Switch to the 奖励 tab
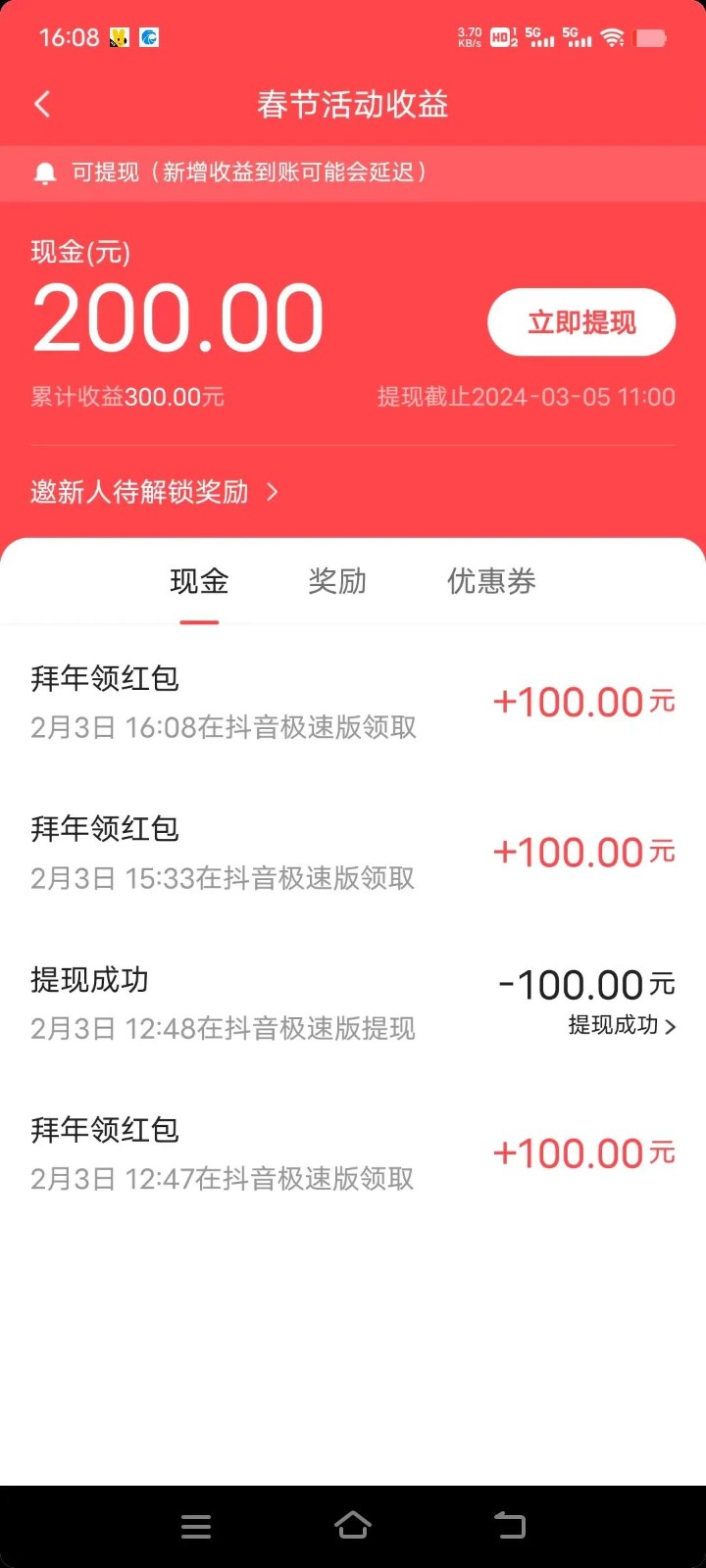The image size is (706, 1568). tap(337, 581)
